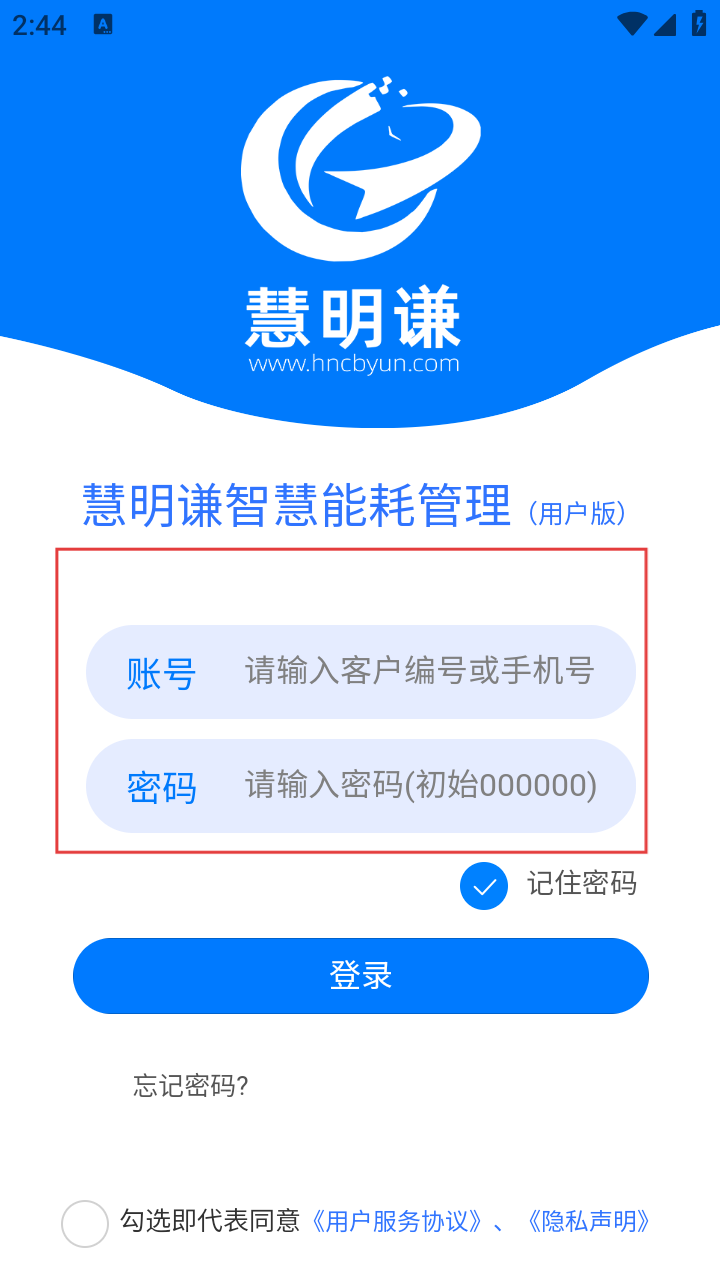The image size is (720, 1280).
Task: Focus the 密码 password field
Action: click(x=420, y=786)
